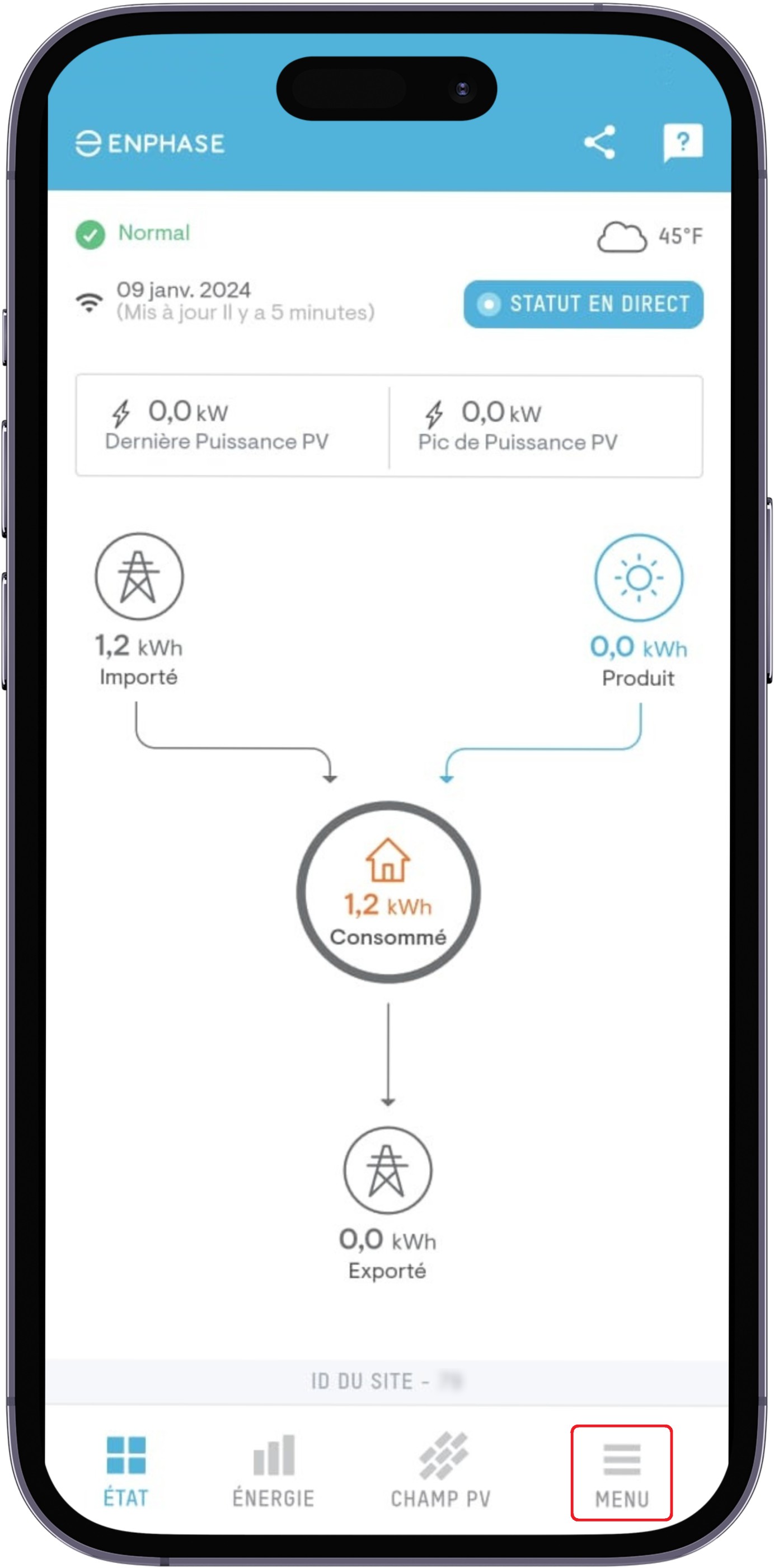Open the Consommé house circle
The height and width of the screenshot is (1568, 774).
tap(388, 892)
